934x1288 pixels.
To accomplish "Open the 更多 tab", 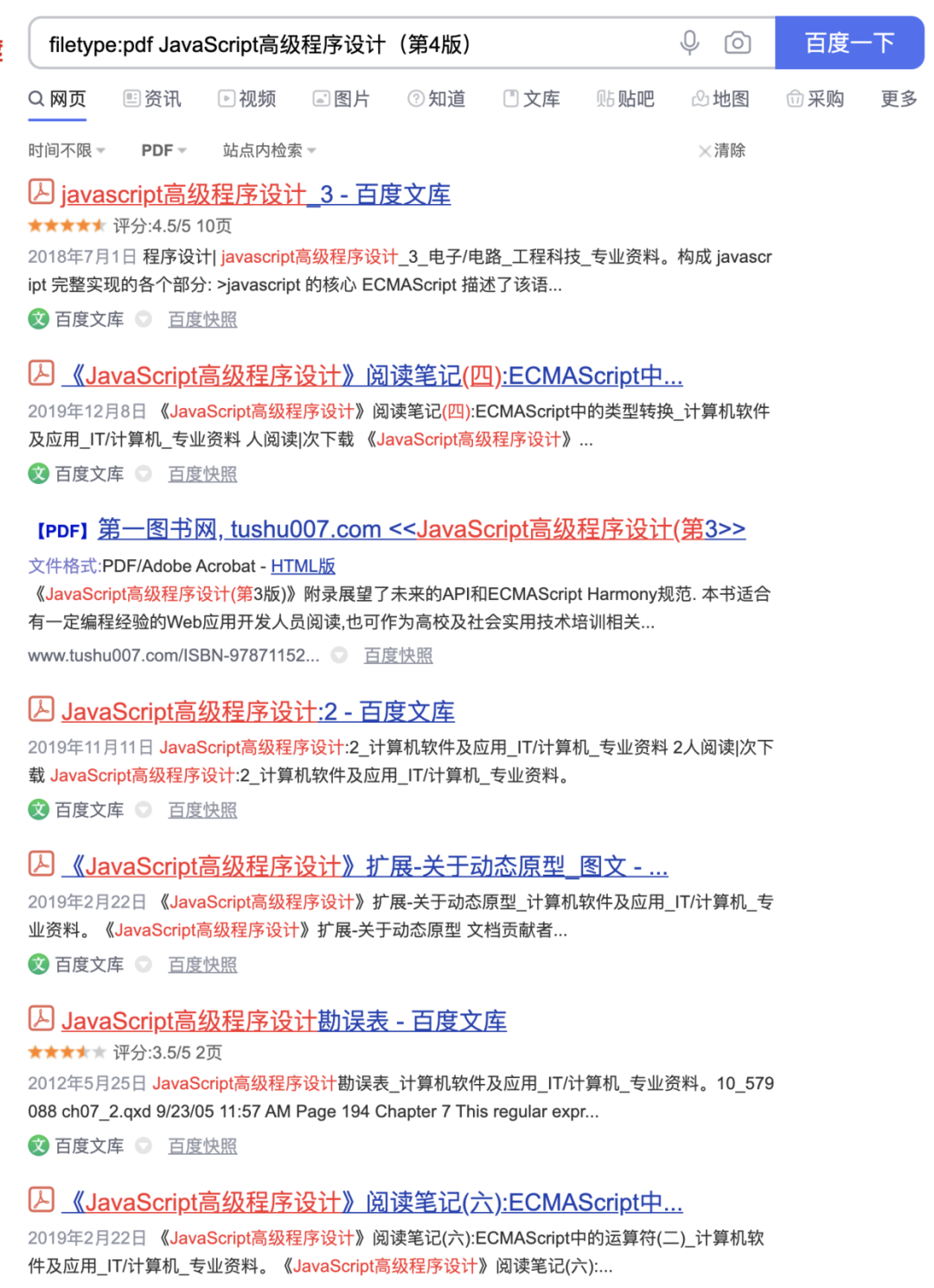I will coord(899,99).
